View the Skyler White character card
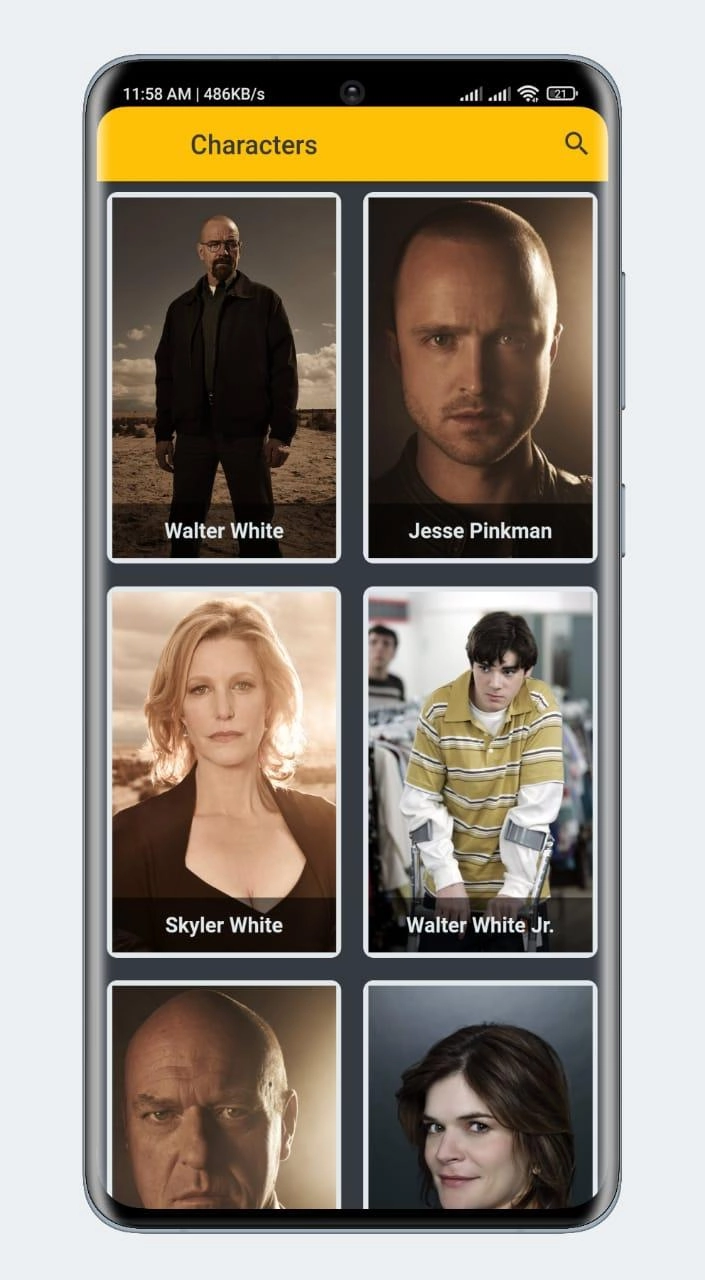705x1280 pixels. point(224,771)
